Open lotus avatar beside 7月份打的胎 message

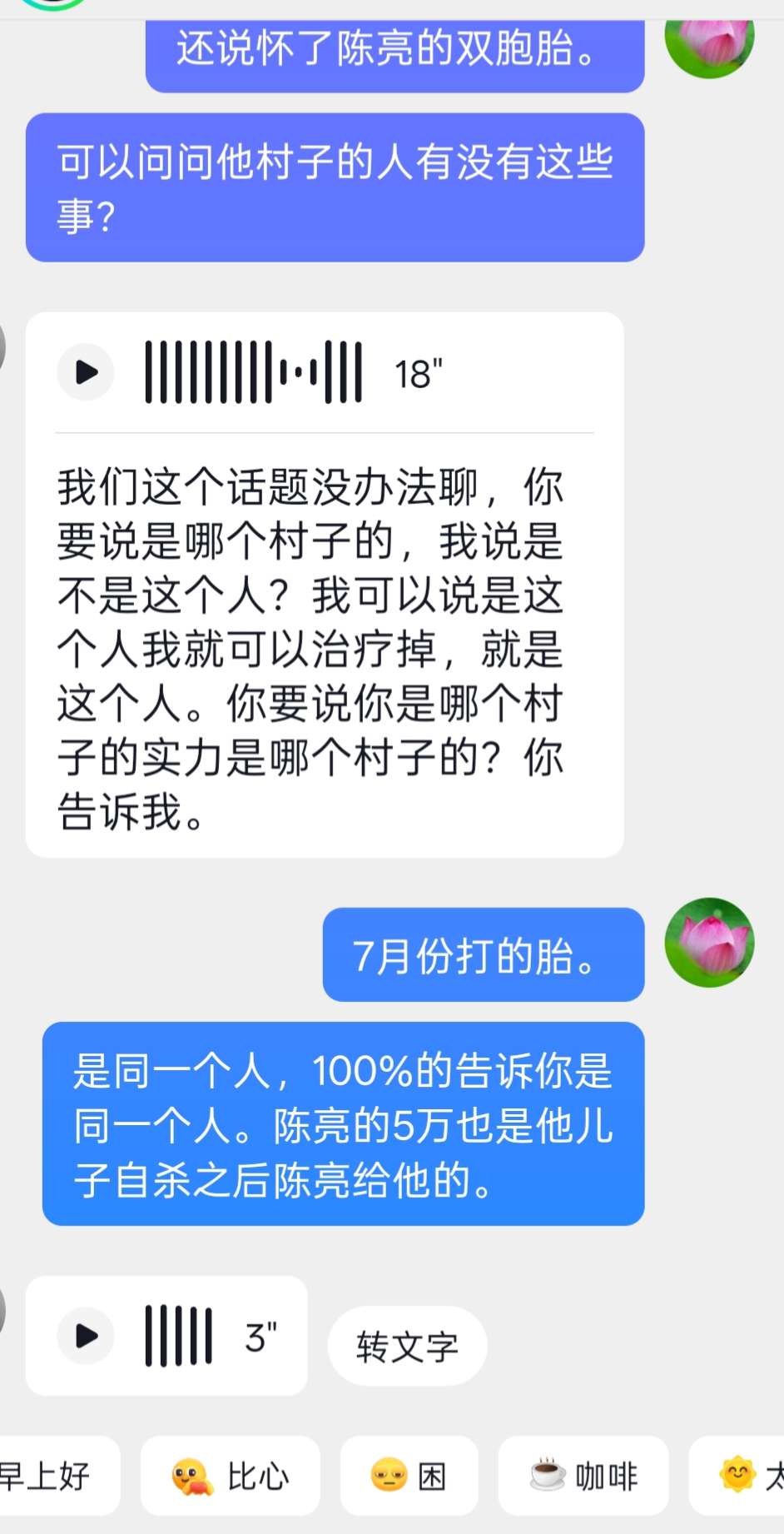[709, 942]
